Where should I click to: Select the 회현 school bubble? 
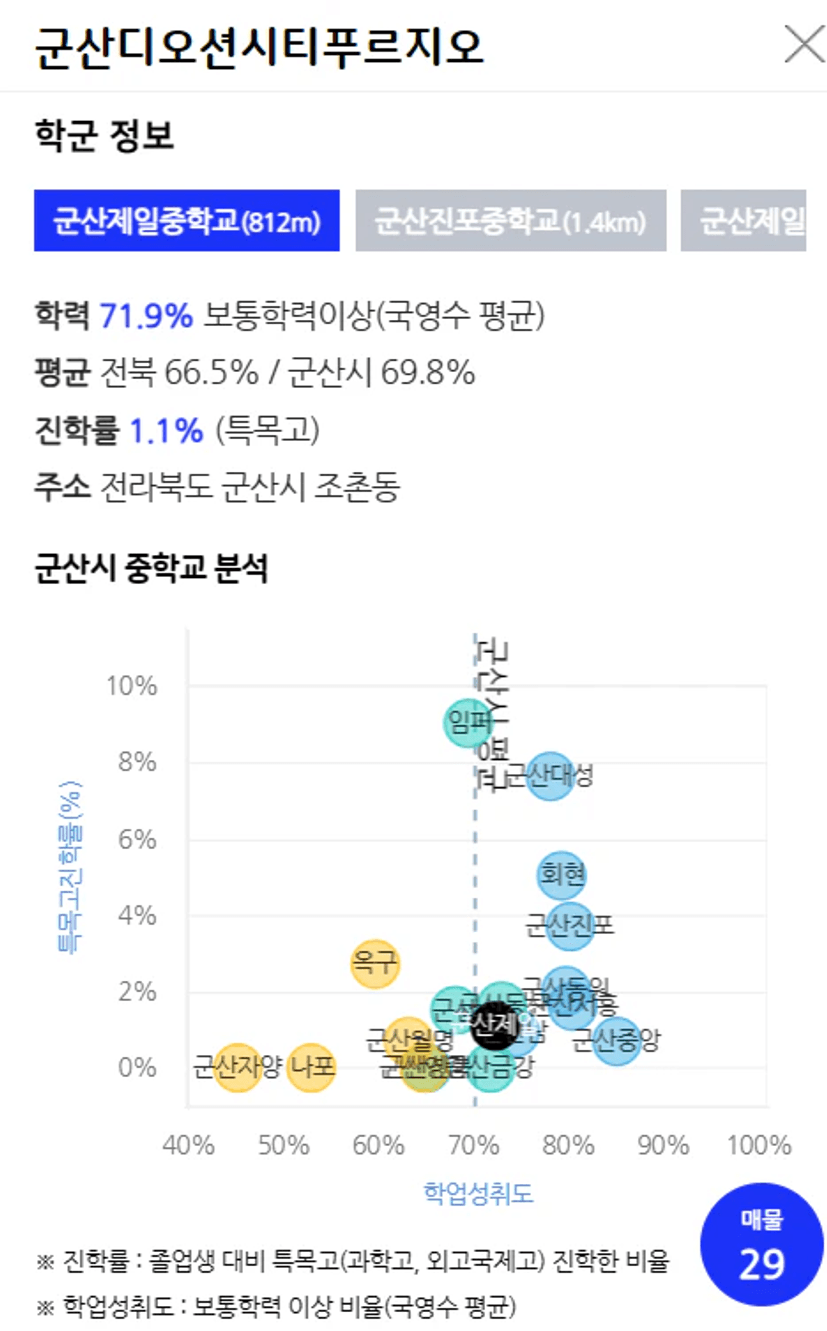coord(562,875)
